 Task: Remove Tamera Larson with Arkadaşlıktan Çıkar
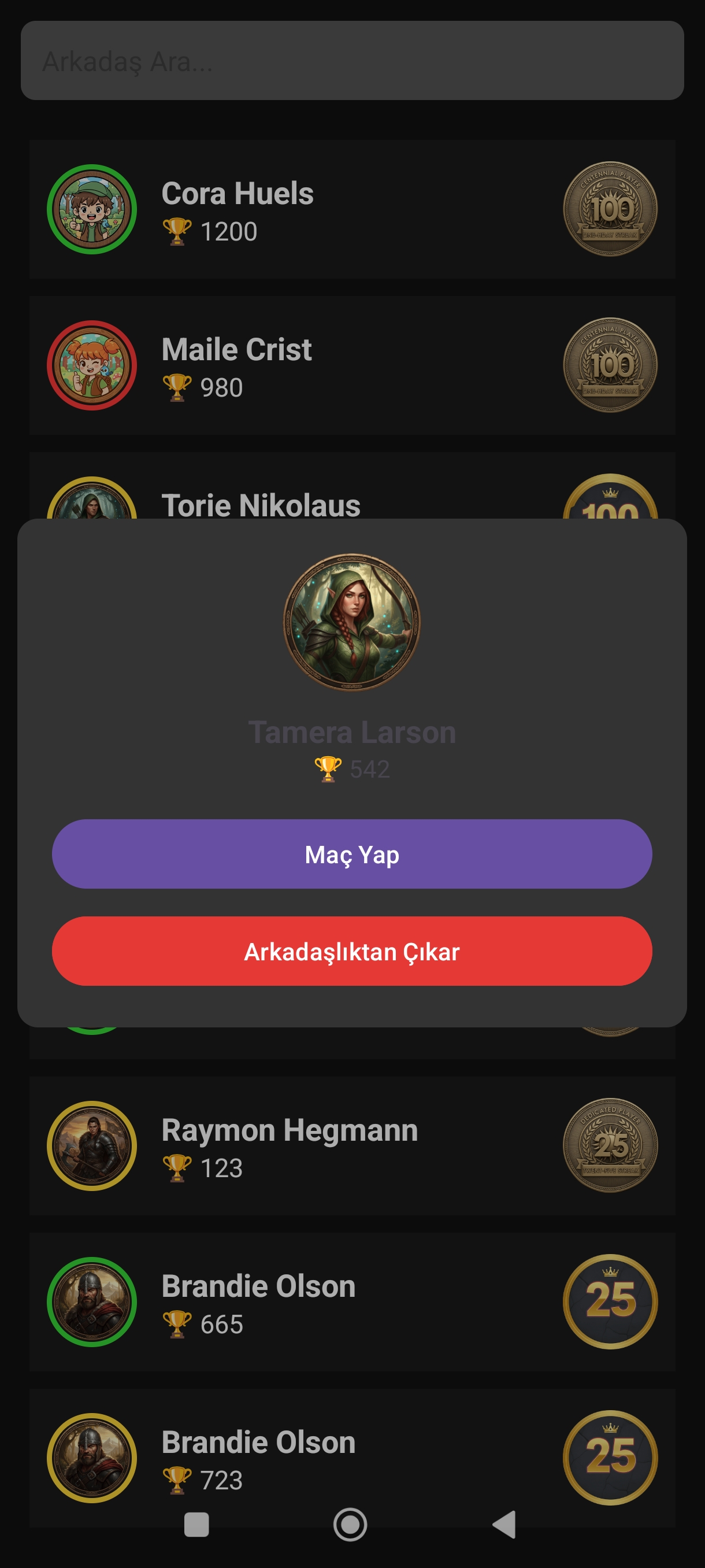coord(351,951)
